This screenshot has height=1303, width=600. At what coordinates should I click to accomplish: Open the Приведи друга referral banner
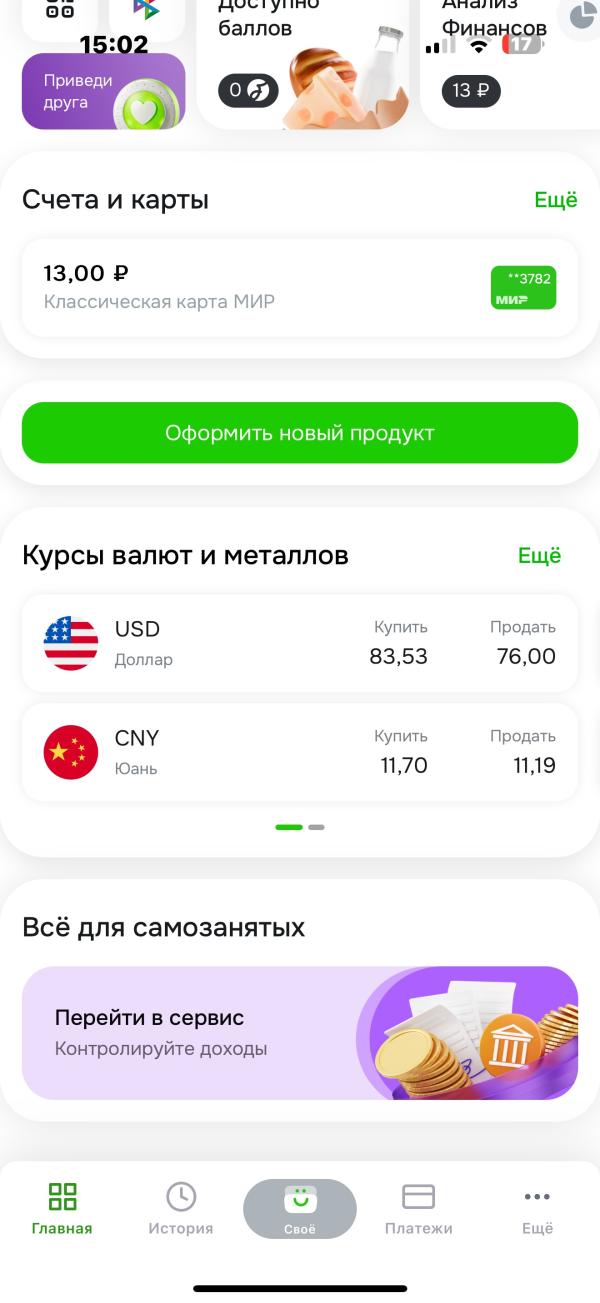coord(103,92)
